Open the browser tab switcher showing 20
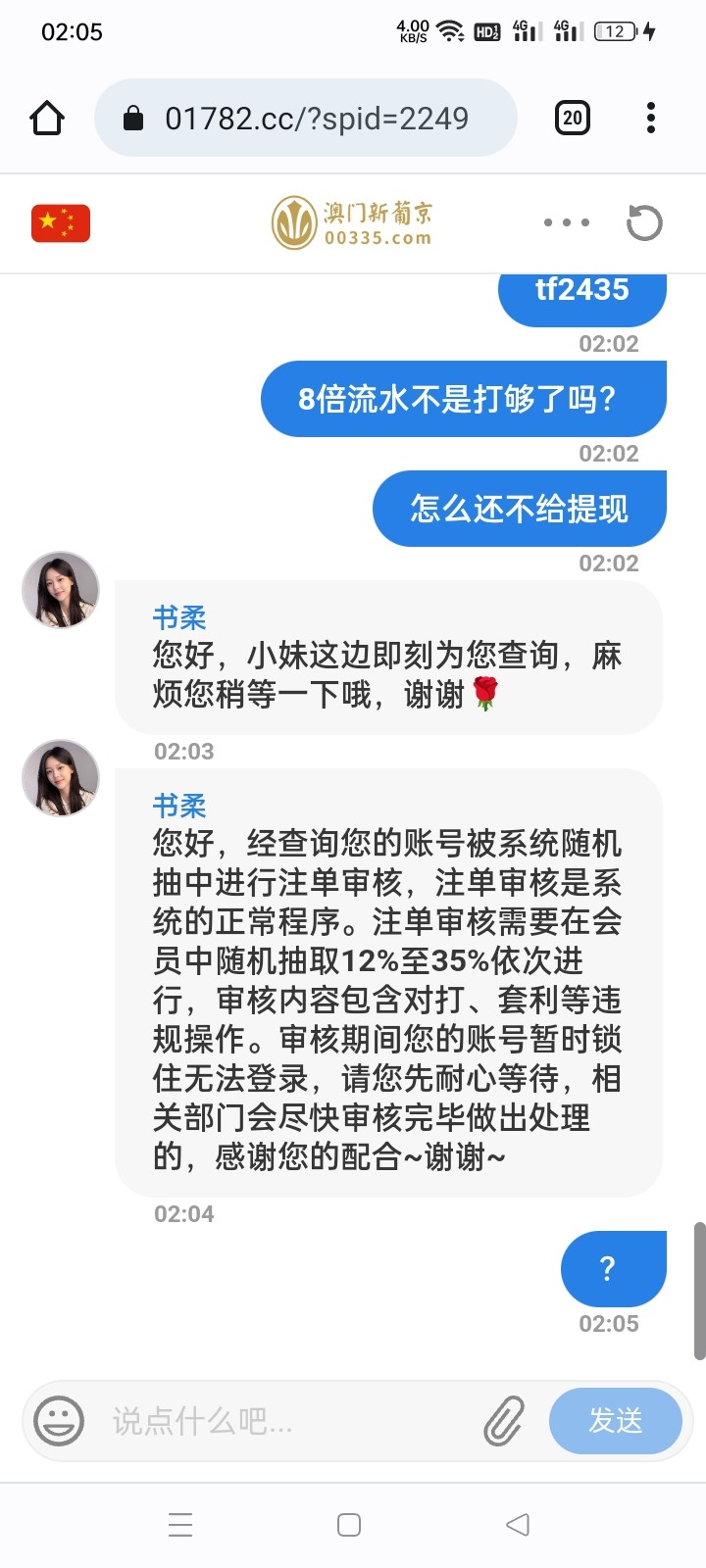This screenshot has width=706, height=1568. (x=572, y=117)
